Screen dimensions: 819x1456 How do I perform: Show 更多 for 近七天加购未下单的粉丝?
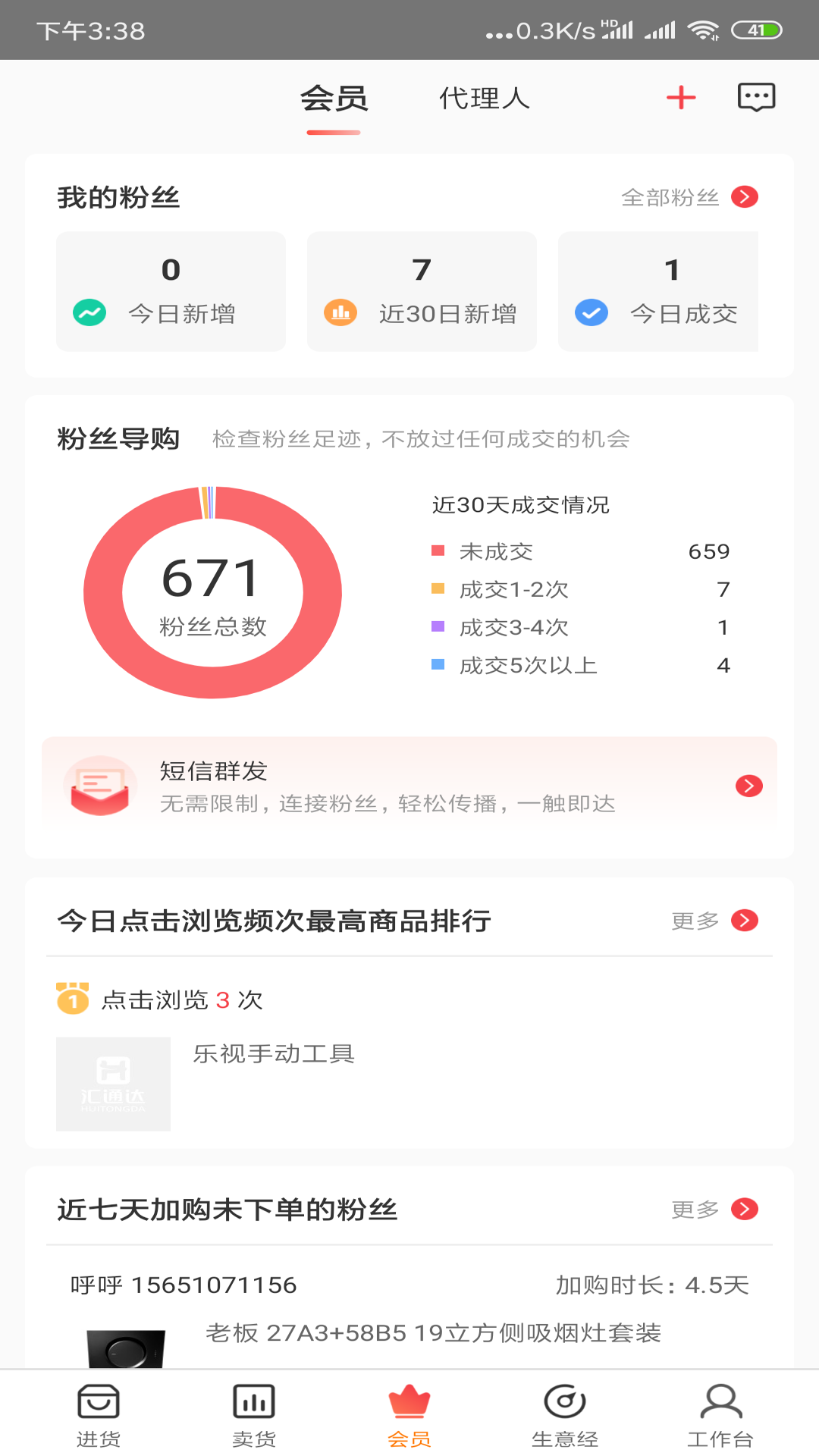pyautogui.click(x=714, y=1209)
